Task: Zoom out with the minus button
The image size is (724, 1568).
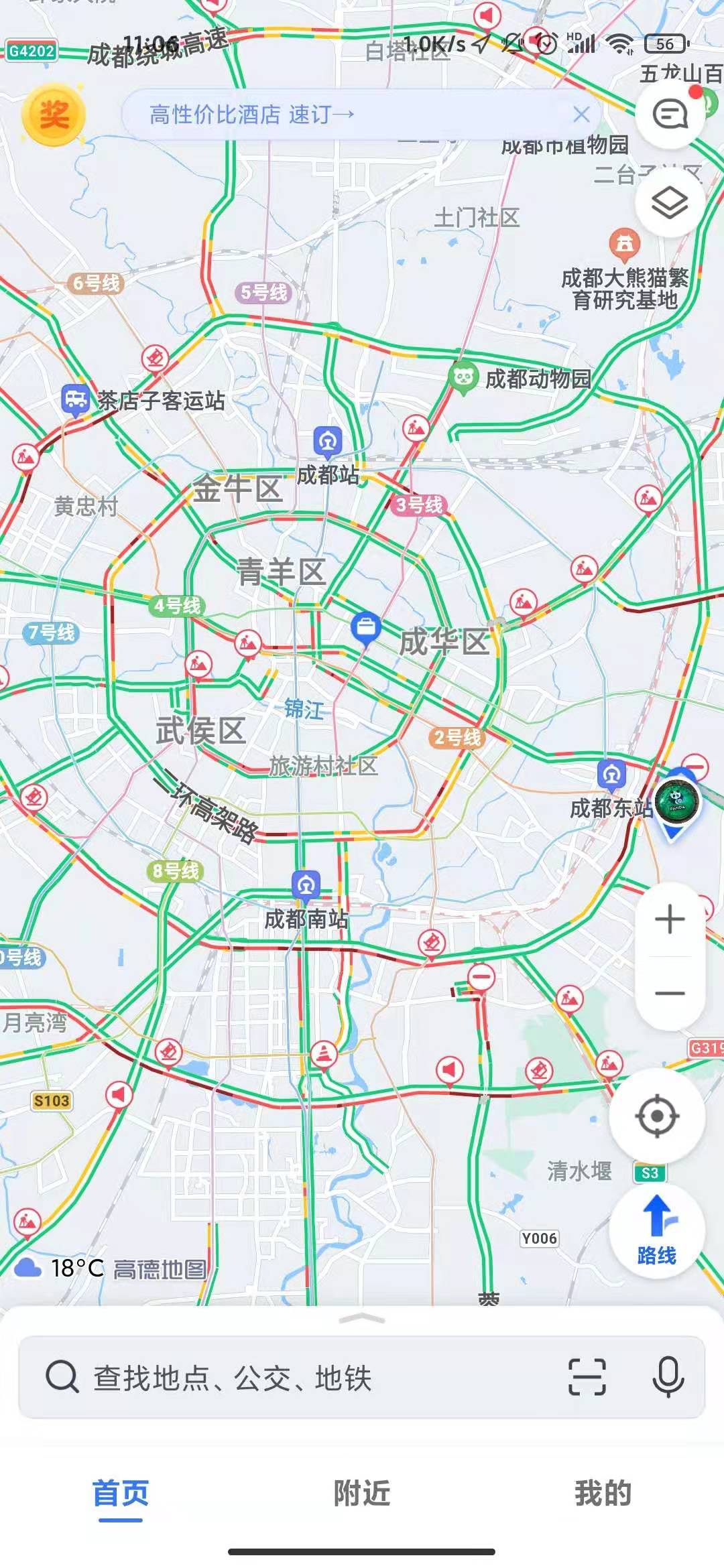Action: 670,993
